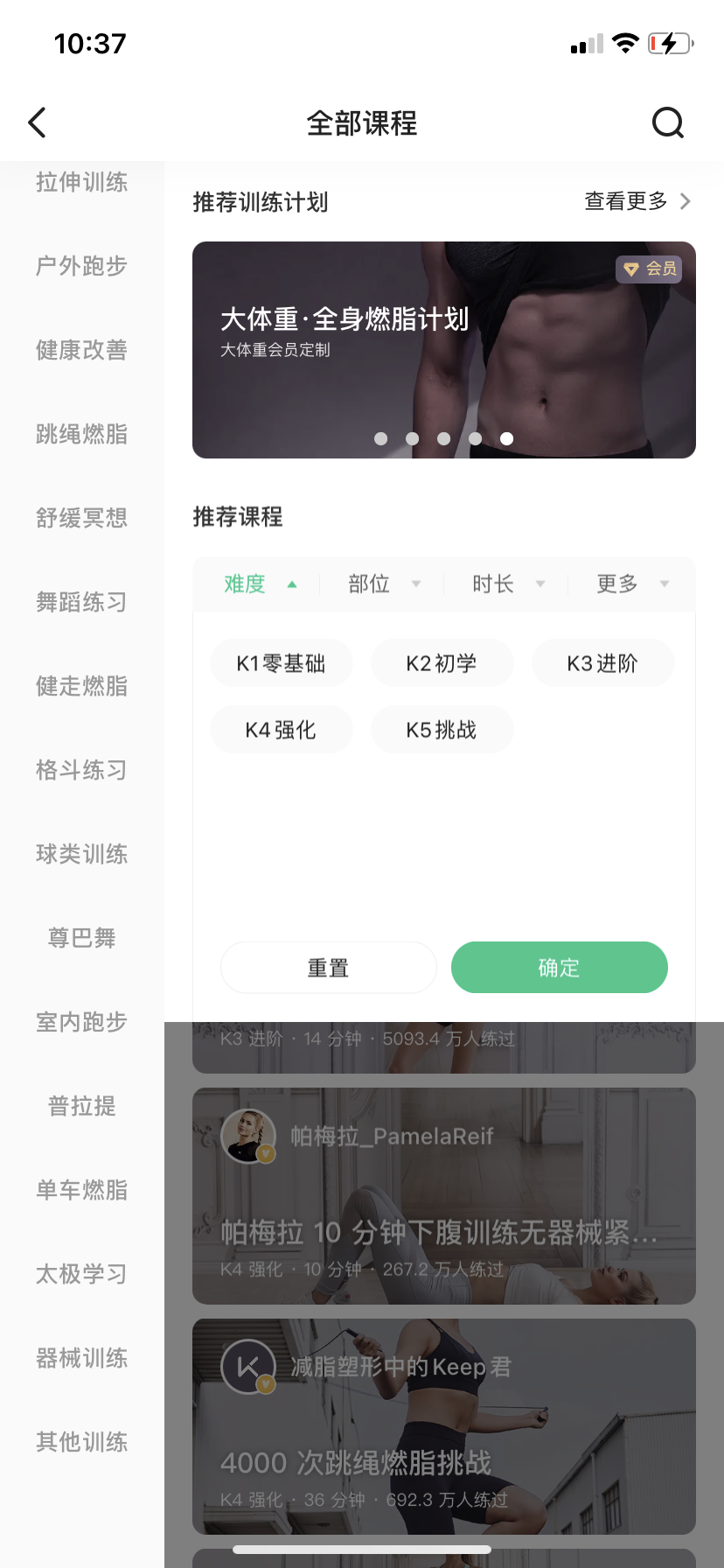This screenshot has height=1568, width=724.
Task: View more recommended training plans
Action: point(637,202)
